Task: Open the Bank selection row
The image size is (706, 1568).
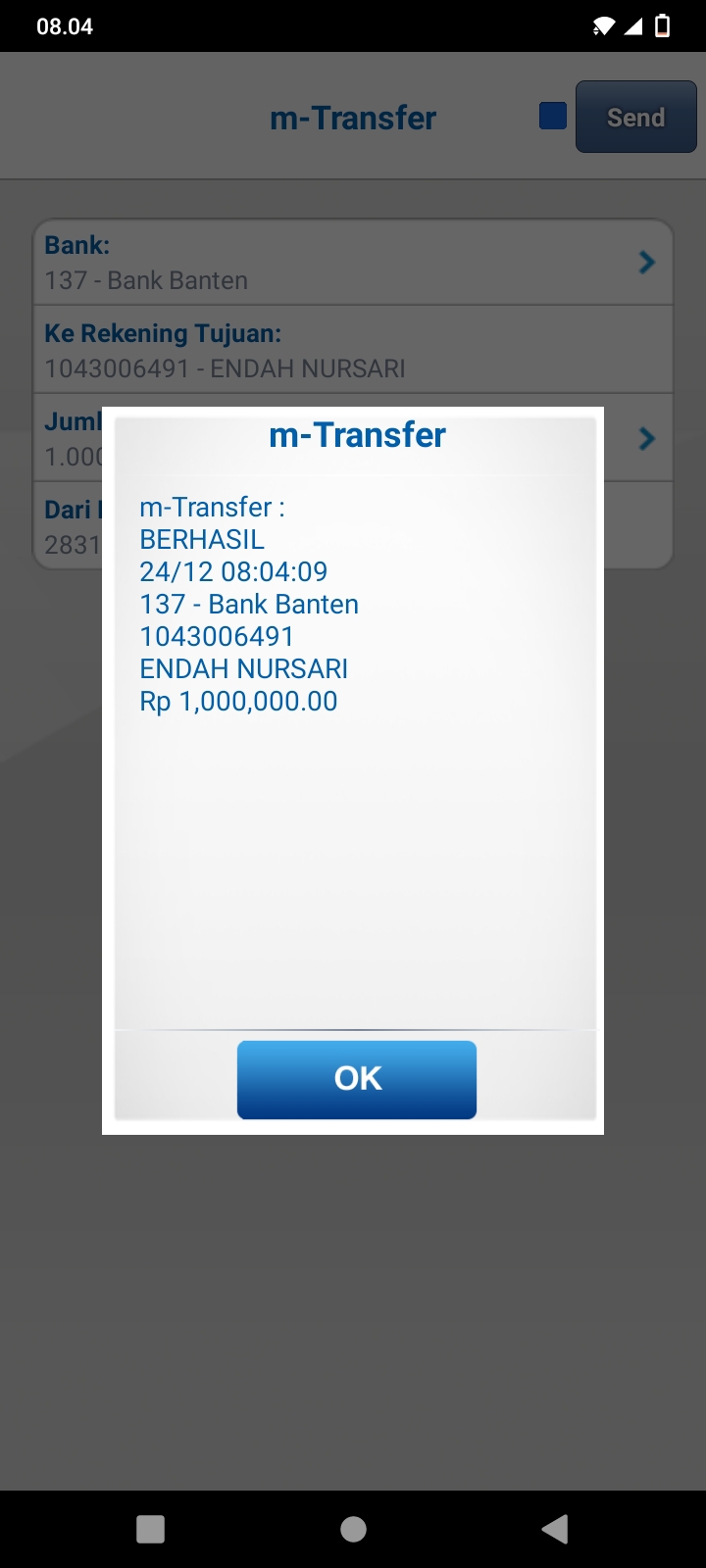Action: [x=353, y=263]
